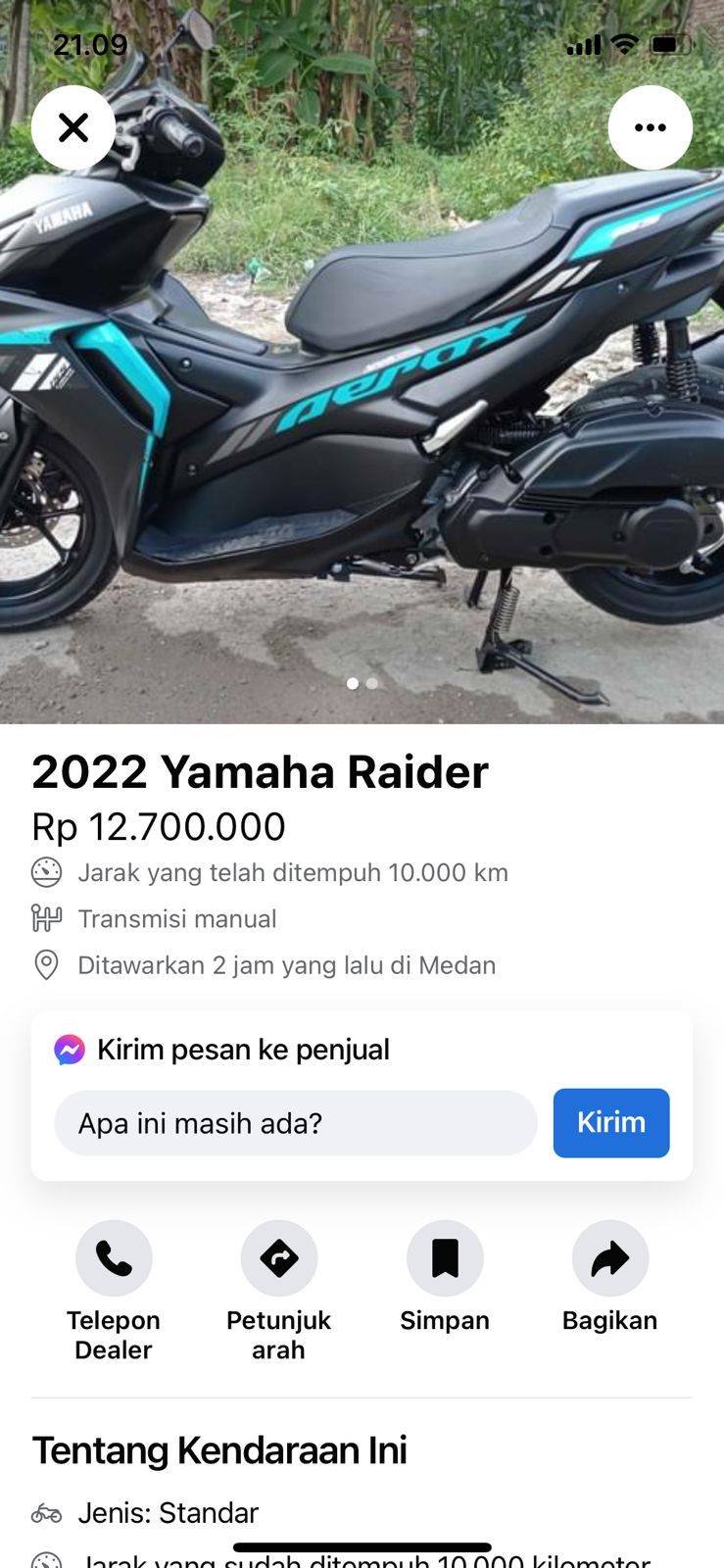This screenshot has height=1568, width=724.
Task: Tap the Petunjuk arah directions icon
Action: pos(279,1257)
